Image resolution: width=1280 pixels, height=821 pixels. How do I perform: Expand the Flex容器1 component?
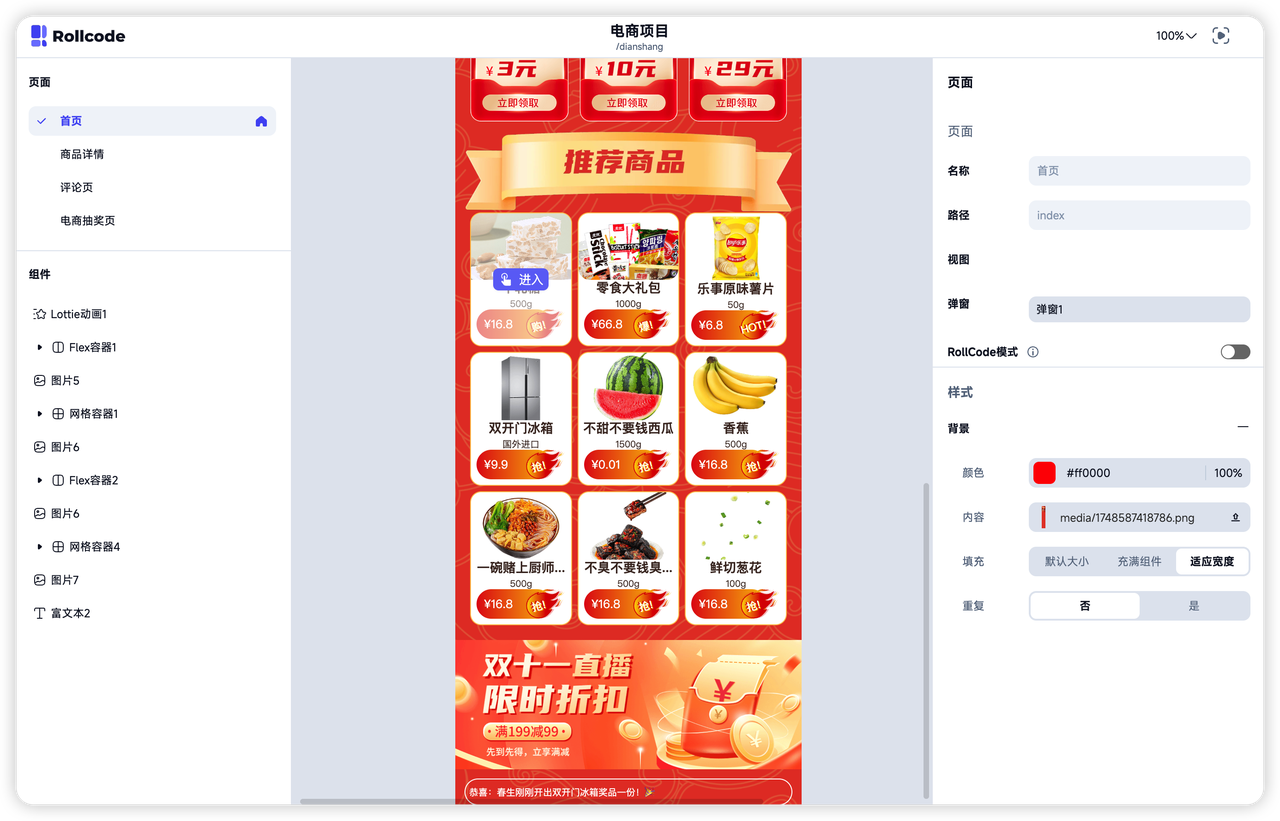tap(40, 347)
